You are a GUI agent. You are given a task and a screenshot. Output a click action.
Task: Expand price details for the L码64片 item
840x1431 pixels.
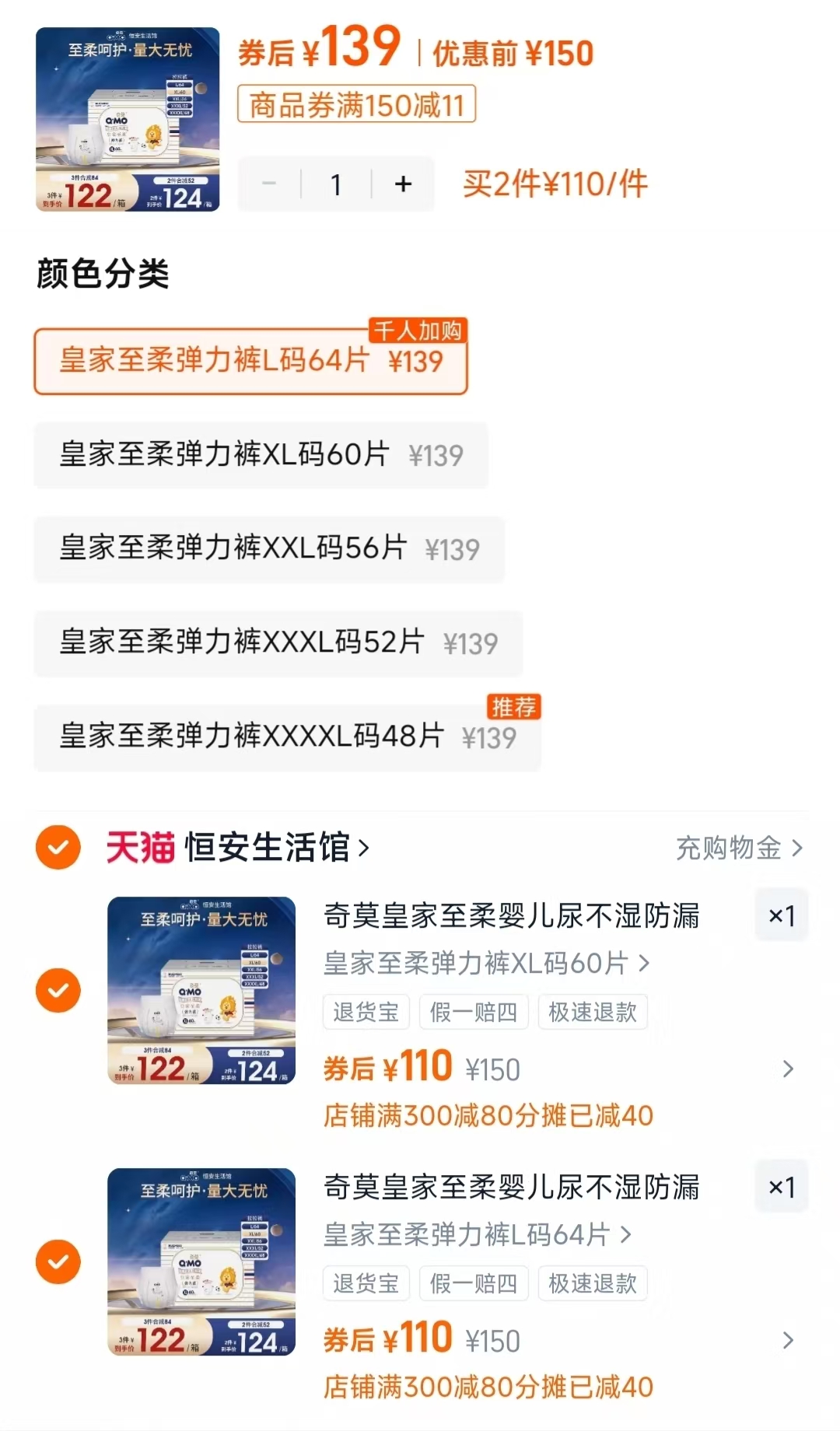(788, 1340)
